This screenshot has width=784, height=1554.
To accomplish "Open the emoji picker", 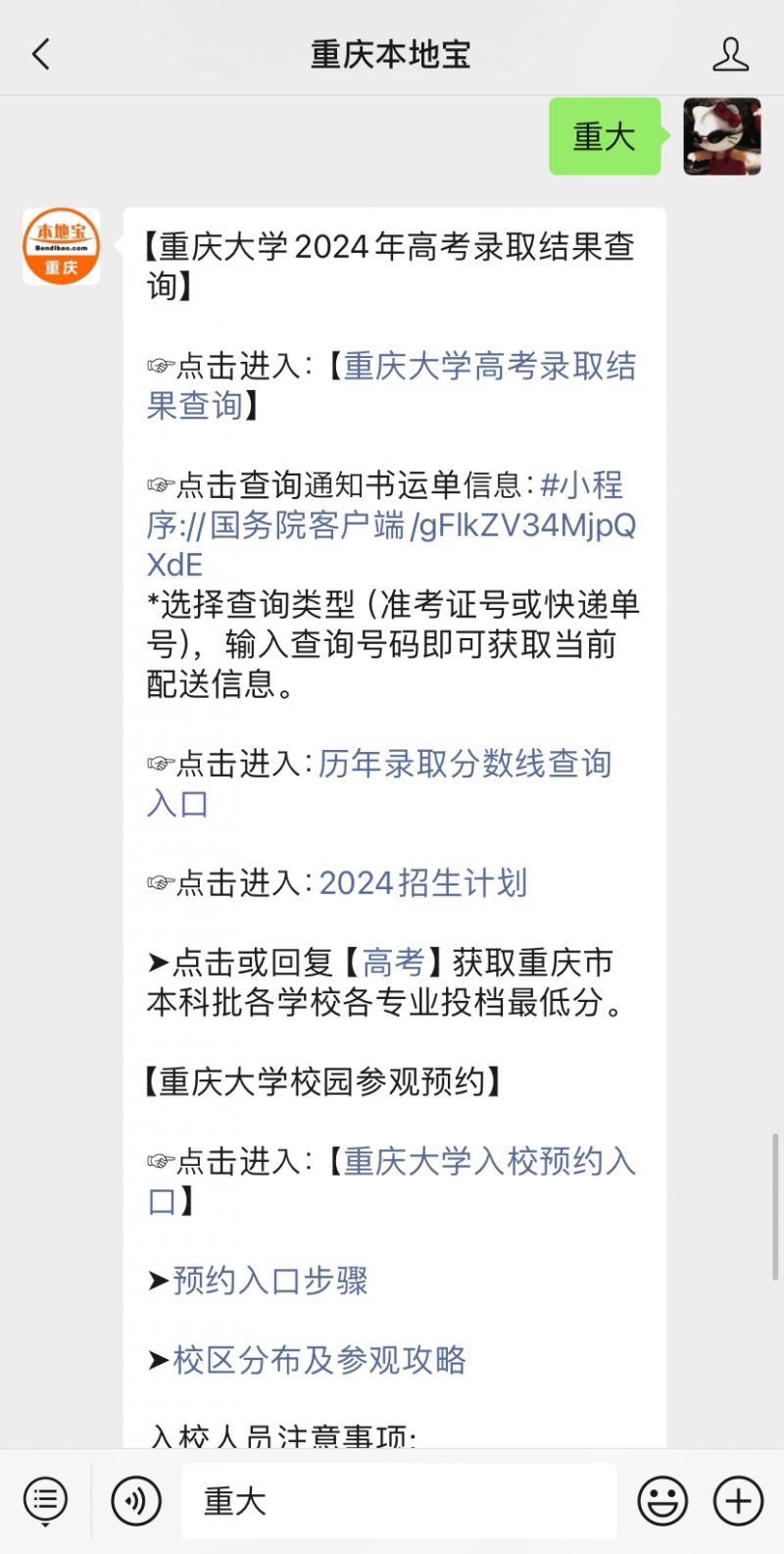I will [x=662, y=1500].
